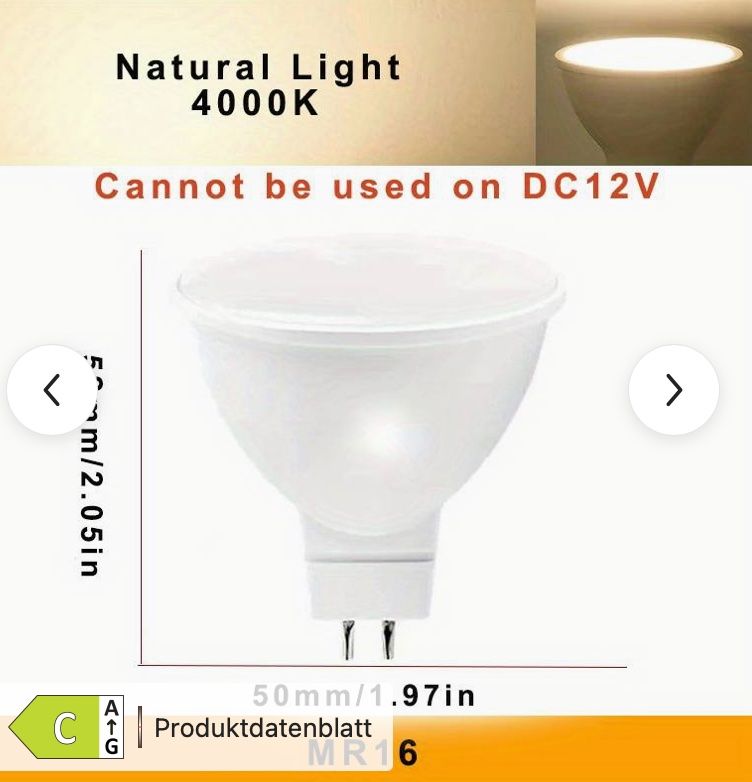Go to the next product image
This screenshot has height=782, width=752.
(x=673, y=390)
